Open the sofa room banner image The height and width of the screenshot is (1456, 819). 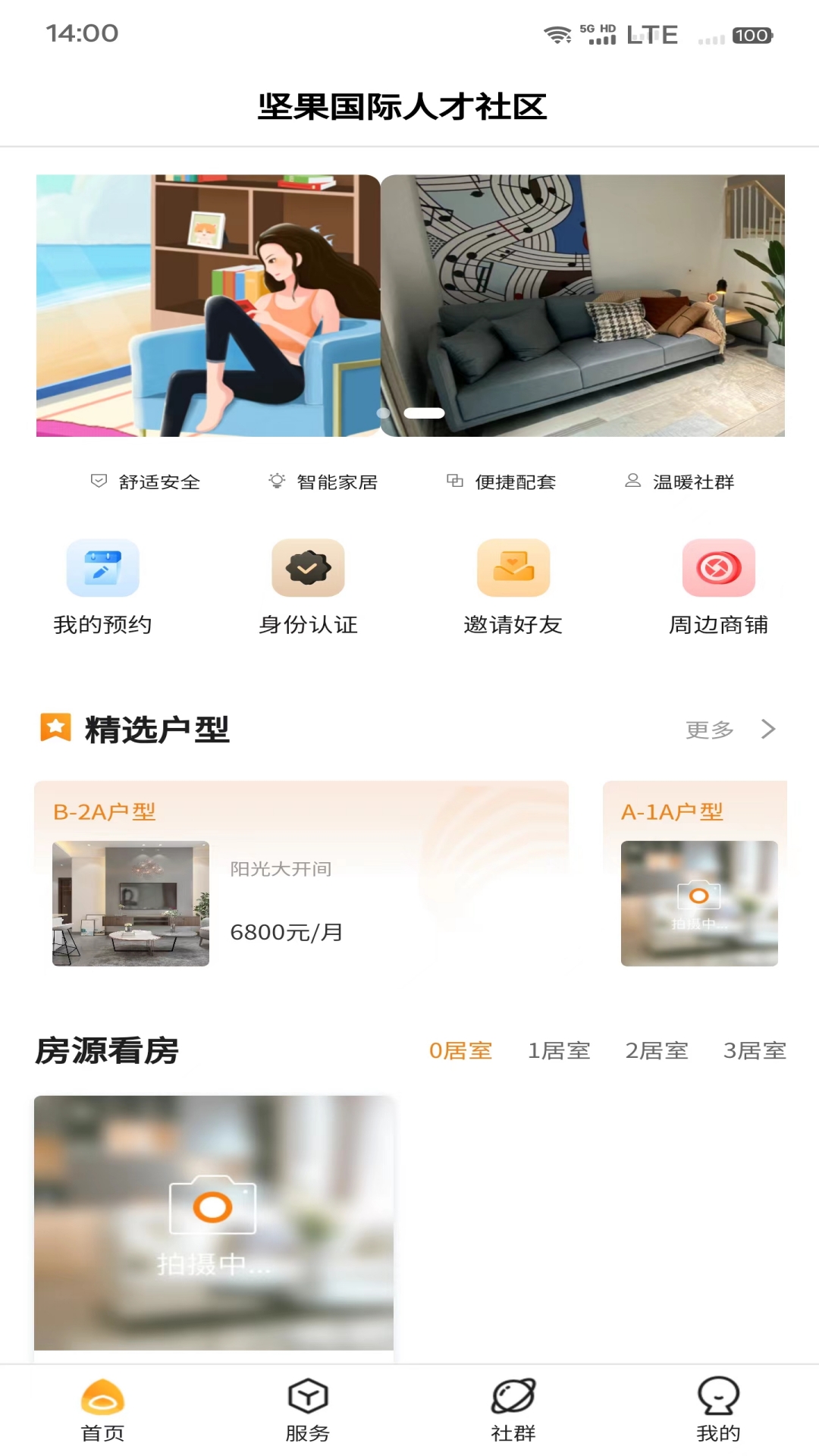point(582,305)
